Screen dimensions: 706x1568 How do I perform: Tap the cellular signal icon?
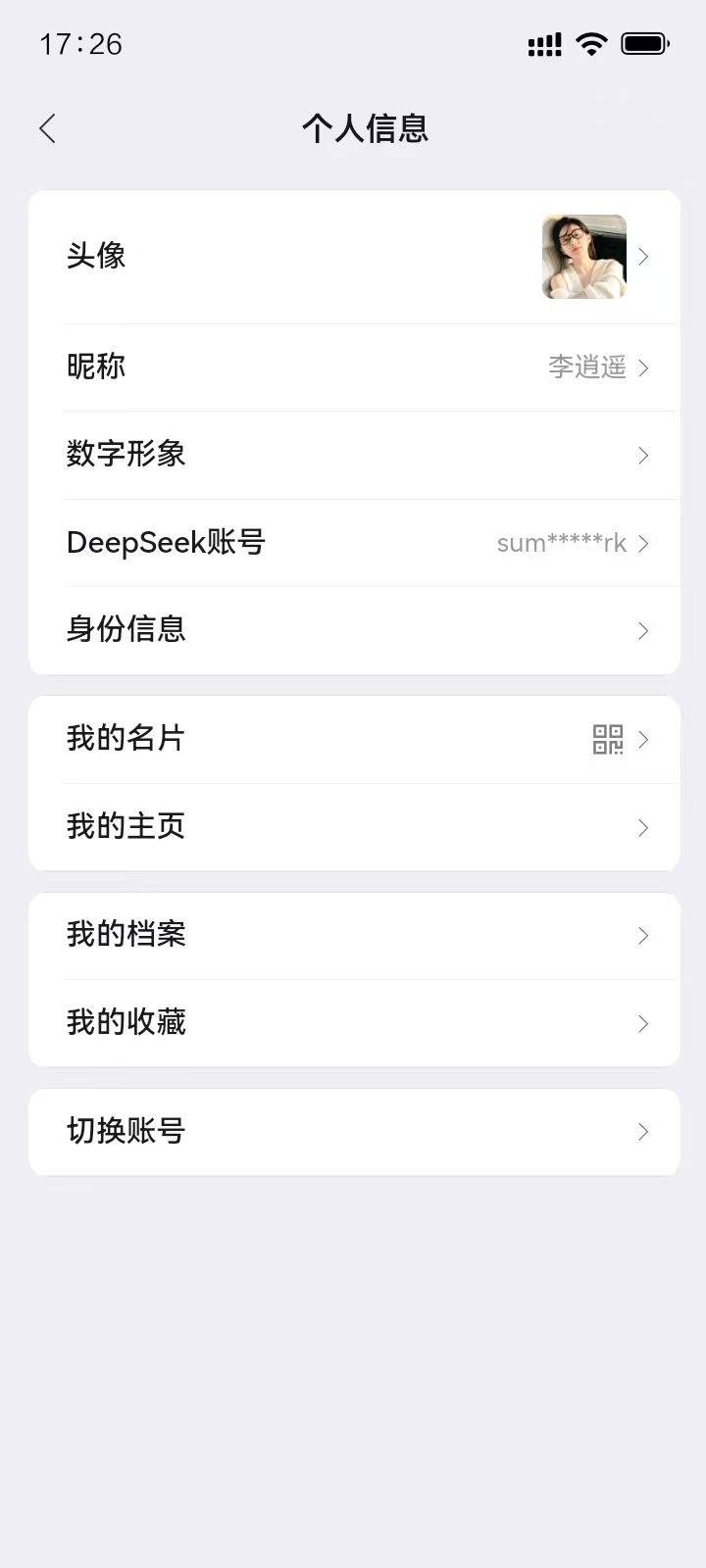tap(543, 43)
